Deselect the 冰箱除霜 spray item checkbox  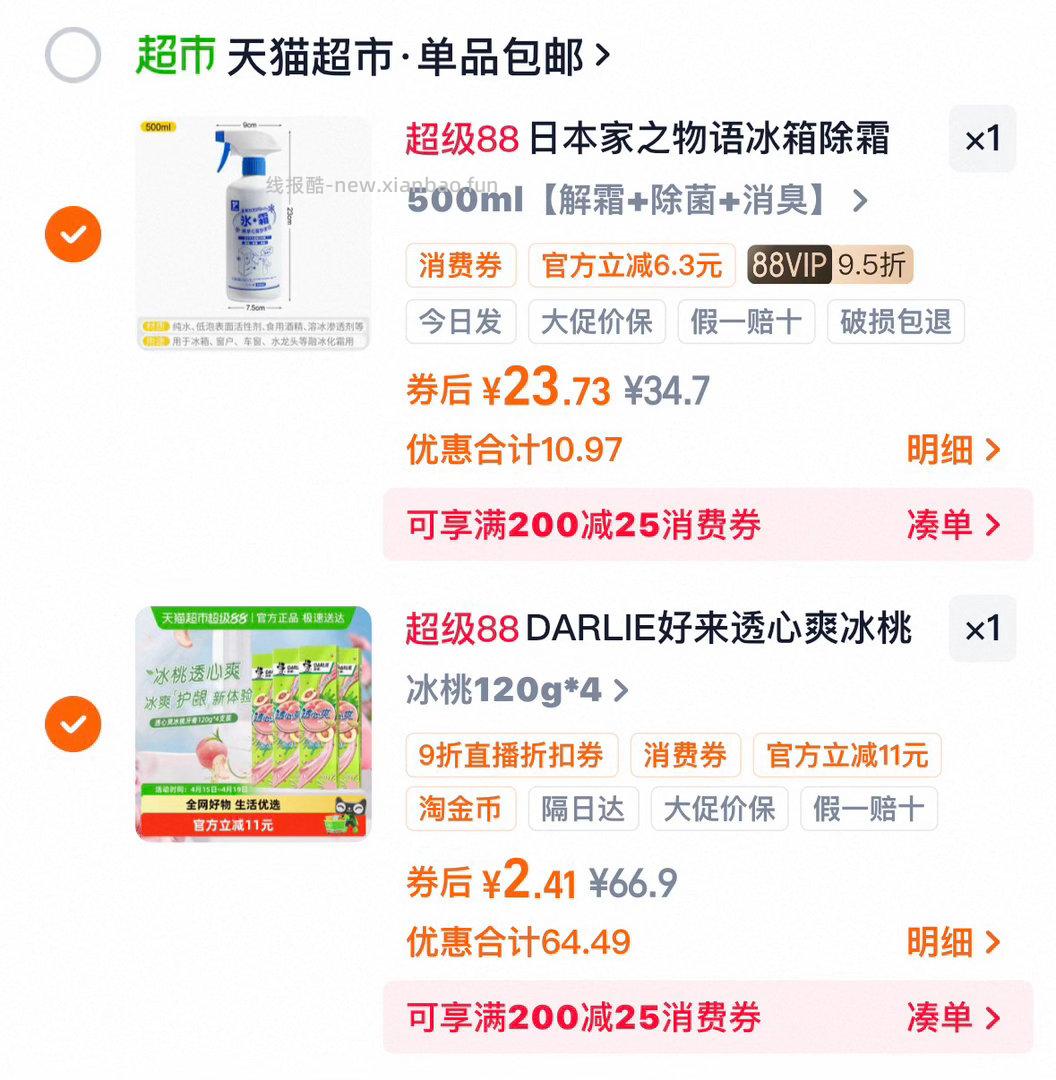[x=71, y=235]
